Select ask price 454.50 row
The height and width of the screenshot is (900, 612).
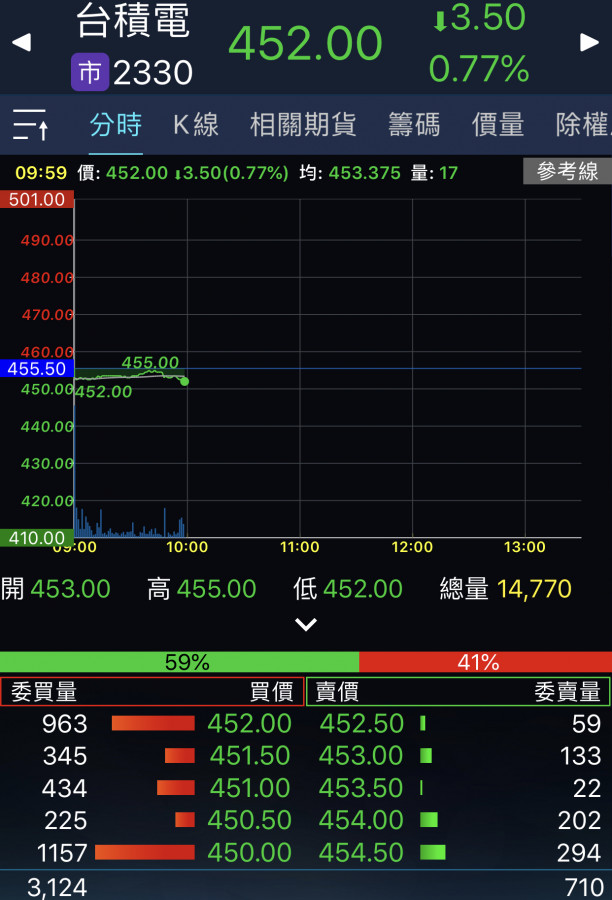click(361, 852)
